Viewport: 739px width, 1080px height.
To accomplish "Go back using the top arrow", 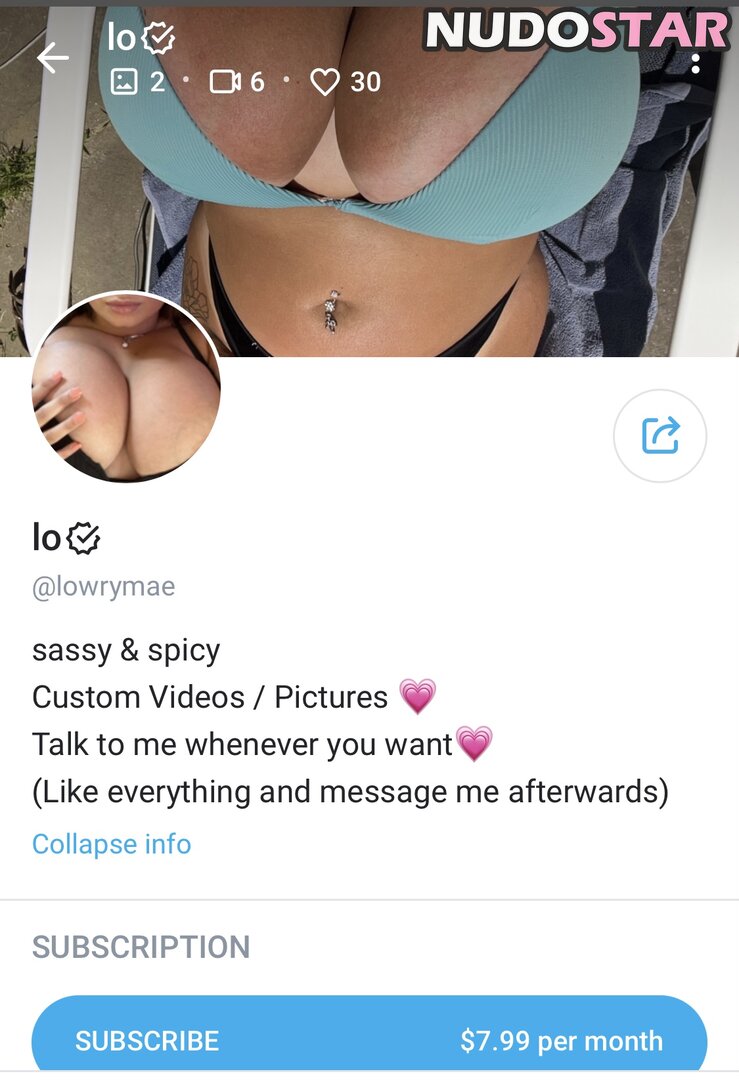I will [53, 59].
